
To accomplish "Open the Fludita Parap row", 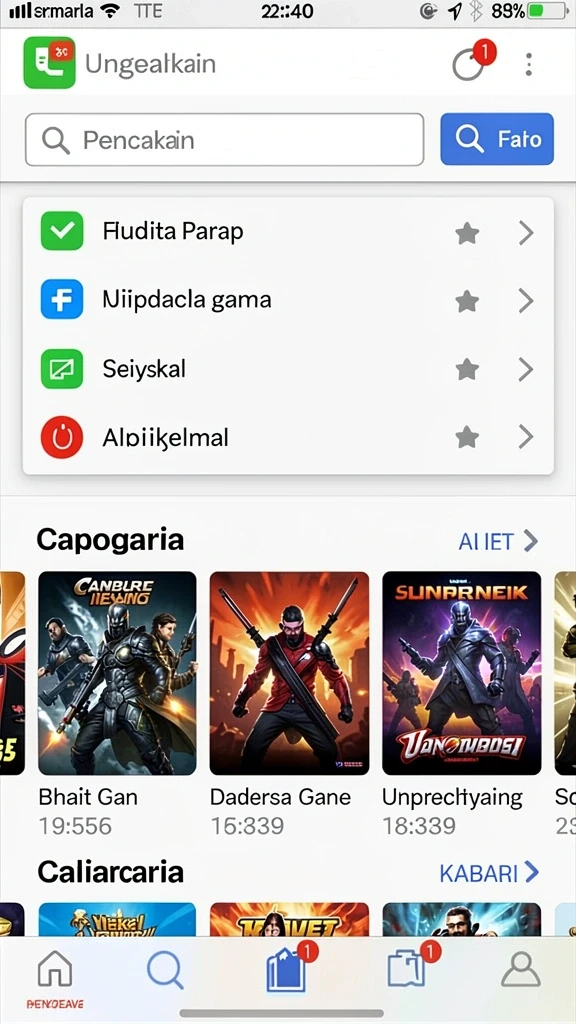I will [288, 232].
